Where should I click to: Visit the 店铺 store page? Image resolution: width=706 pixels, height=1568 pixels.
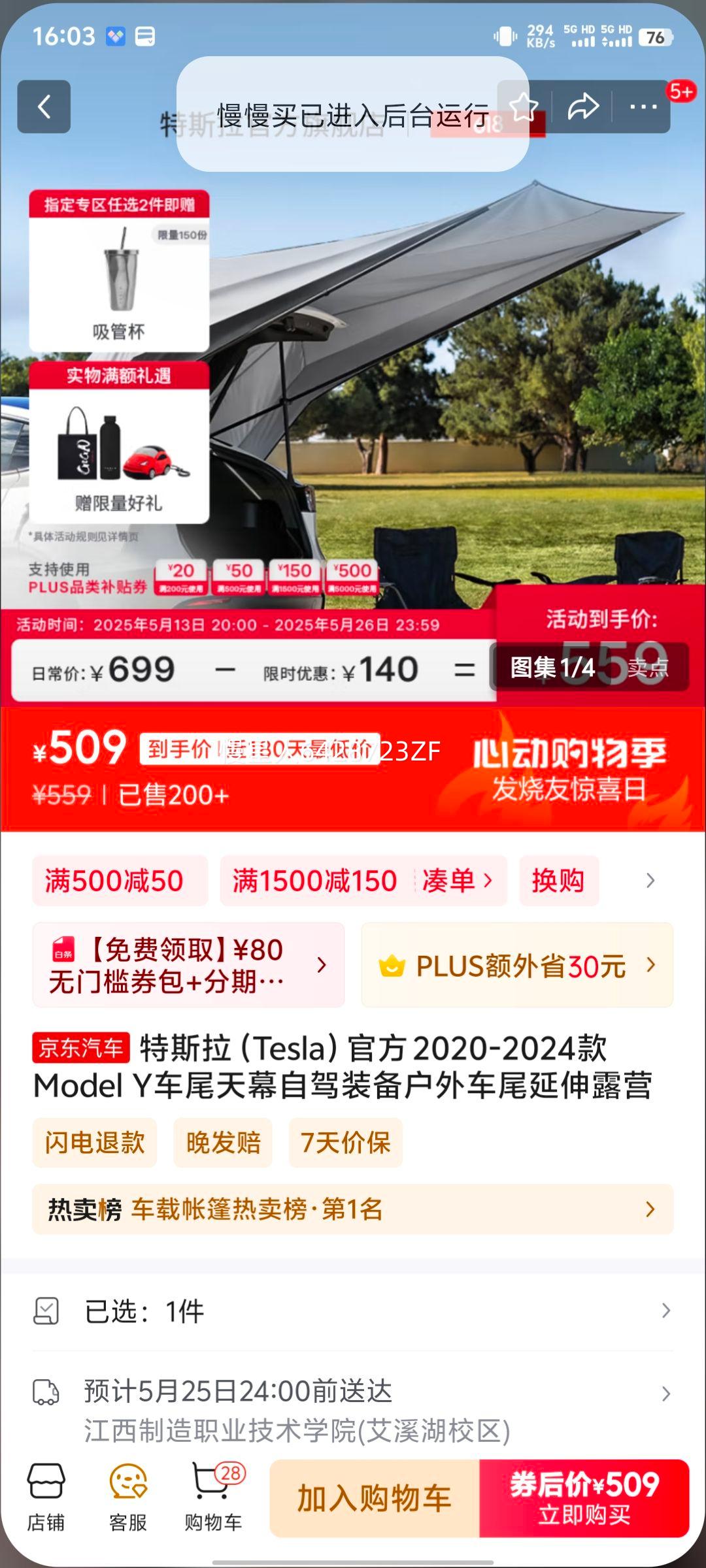pyautogui.click(x=46, y=1497)
